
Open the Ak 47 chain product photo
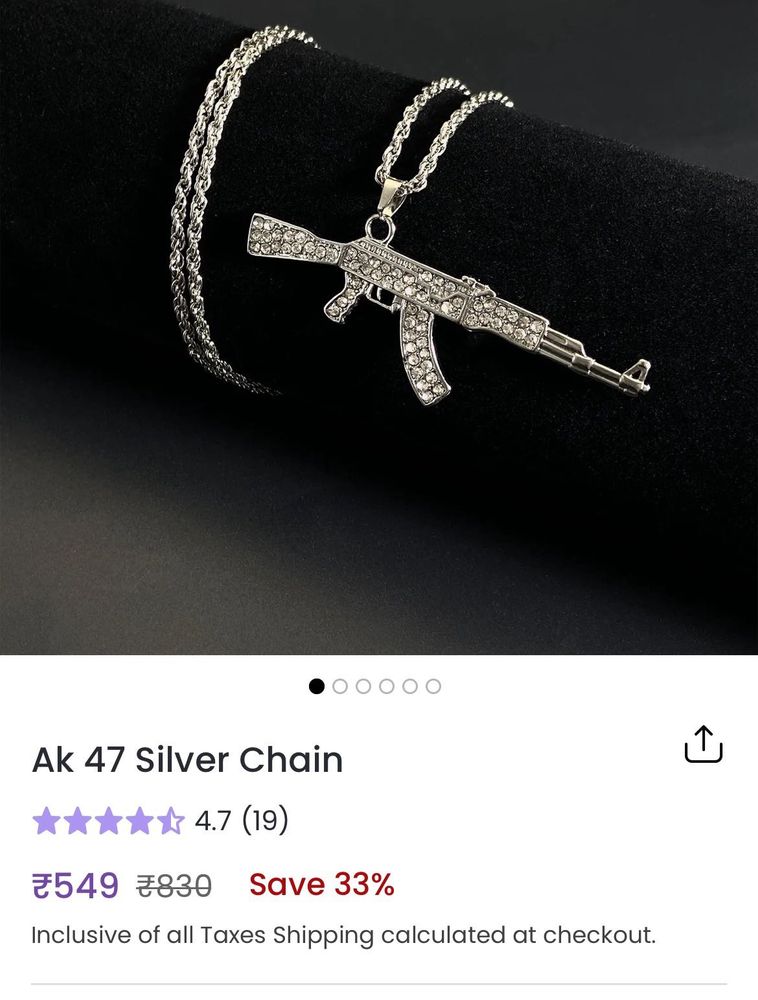pos(379,327)
